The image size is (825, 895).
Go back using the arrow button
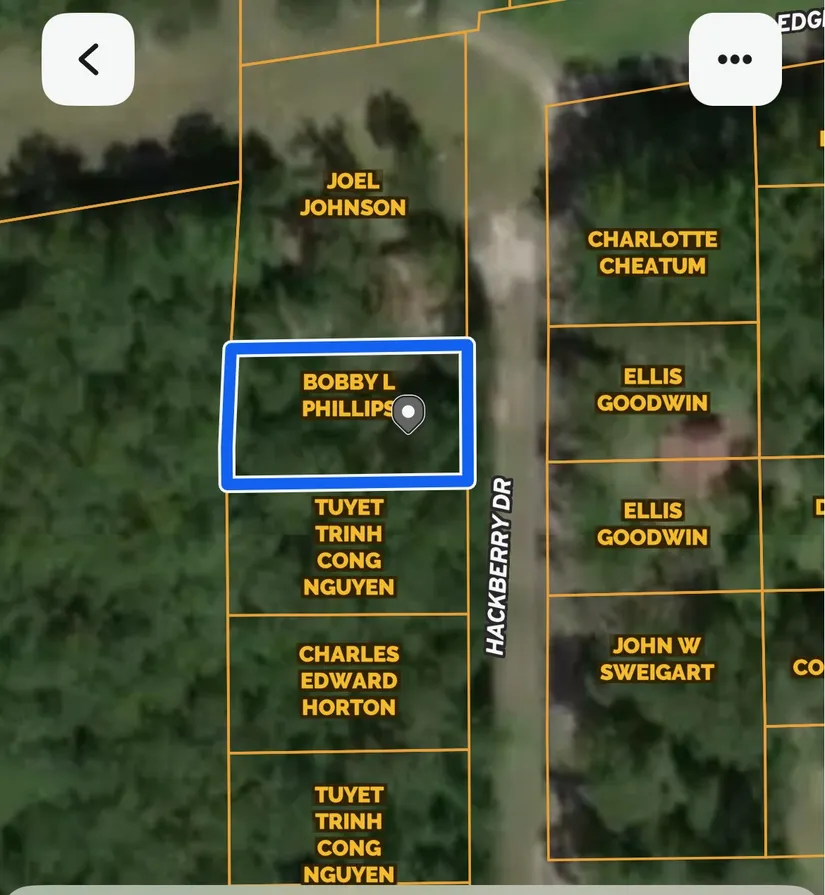[88, 60]
